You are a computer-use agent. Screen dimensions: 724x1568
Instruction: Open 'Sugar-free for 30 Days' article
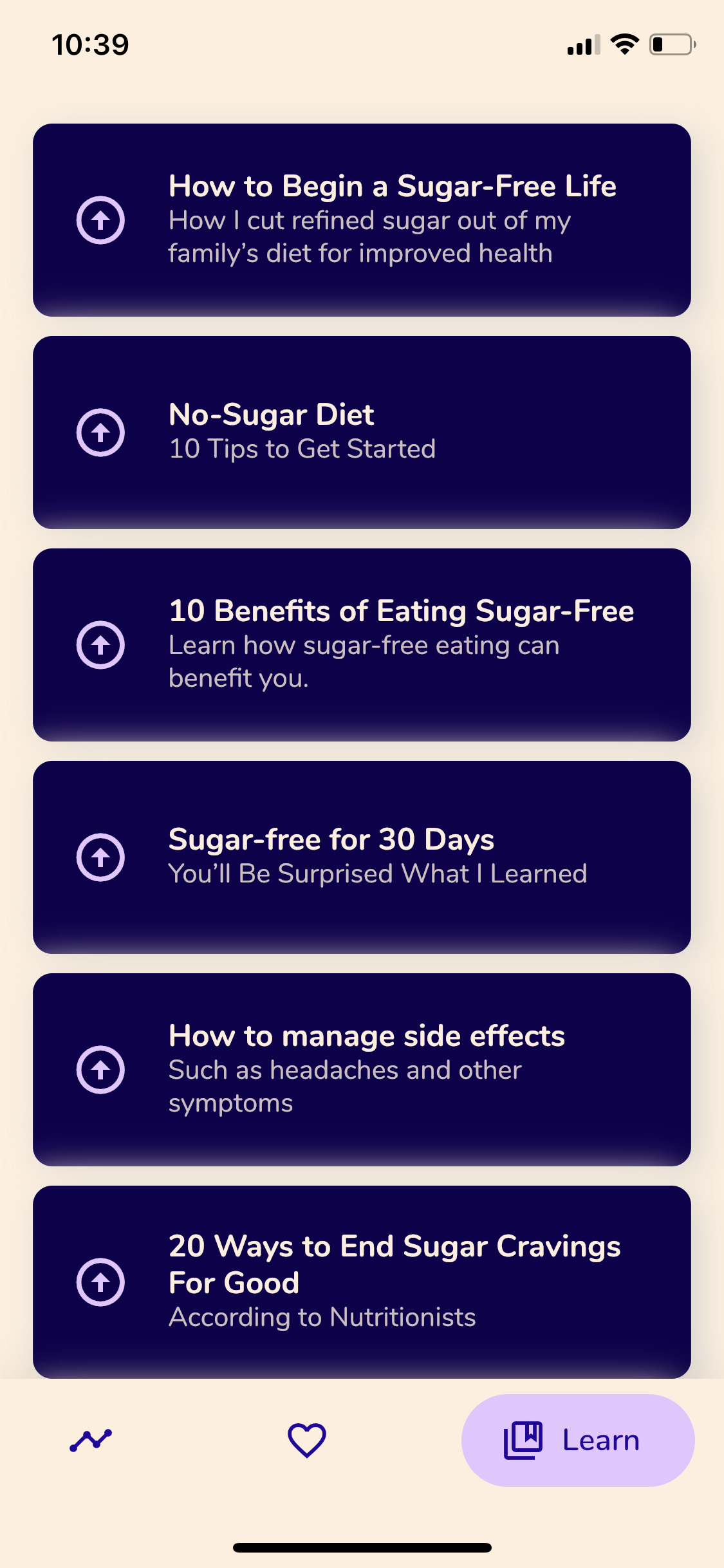[362, 857]
